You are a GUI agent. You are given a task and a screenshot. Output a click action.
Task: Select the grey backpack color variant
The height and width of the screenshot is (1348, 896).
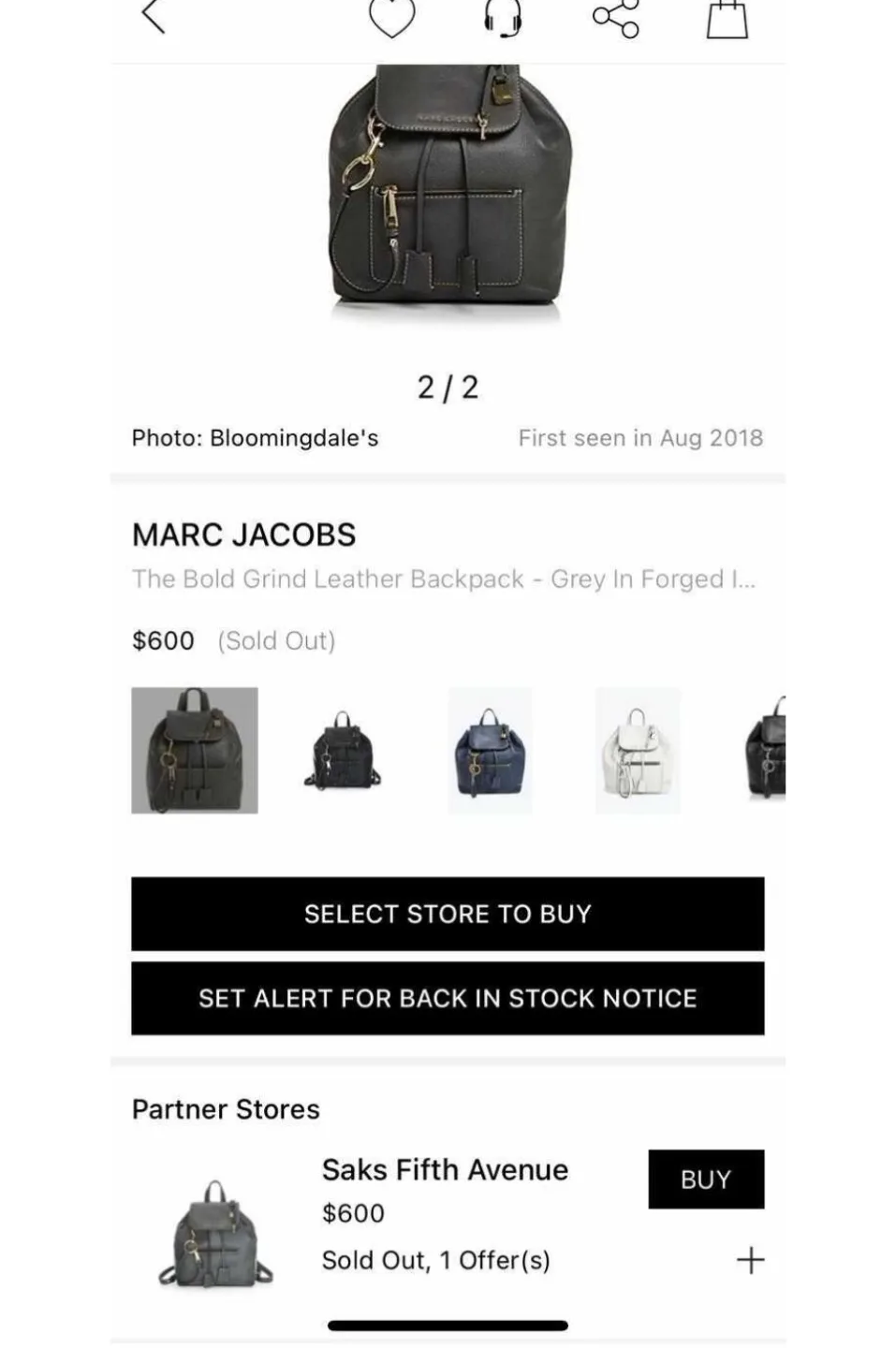pos(194,751)
